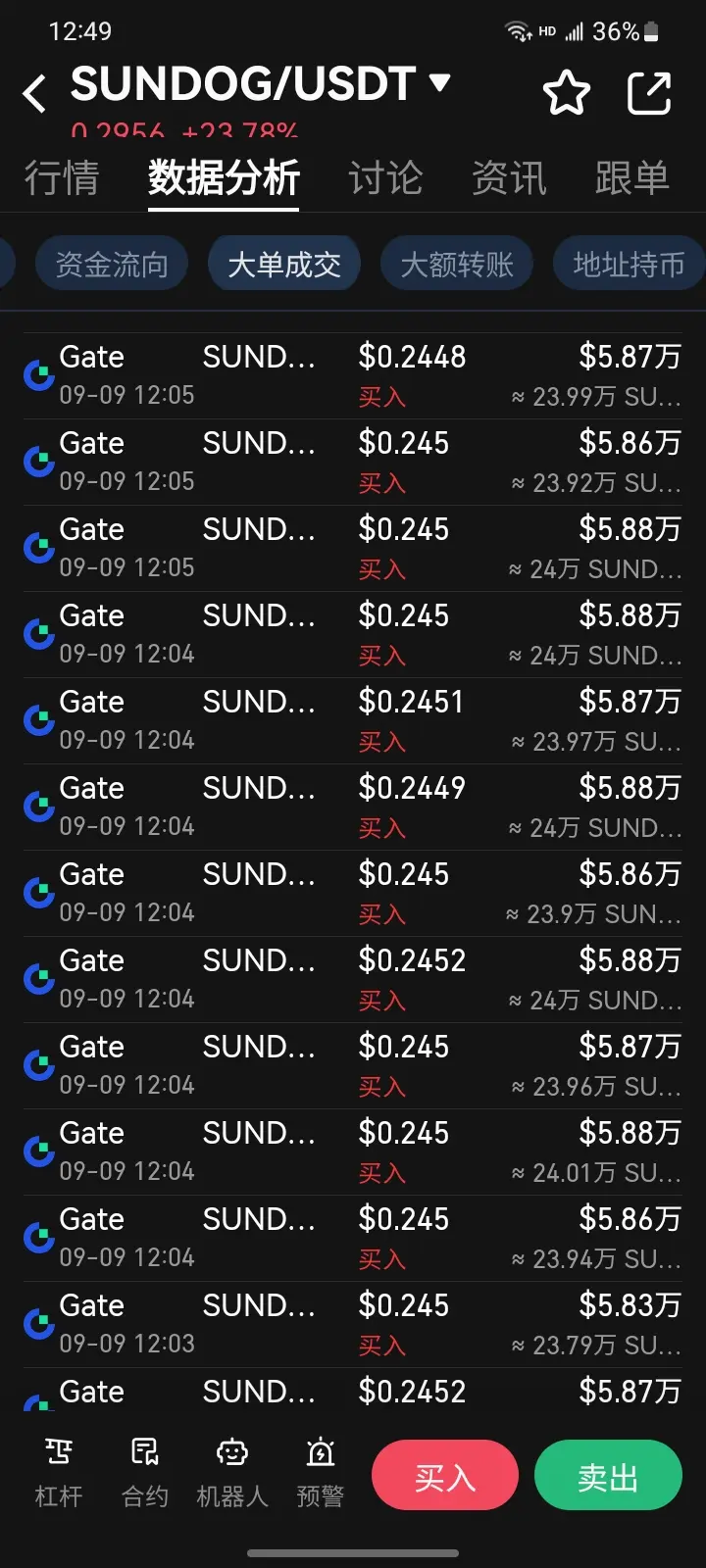Add SUNDOG/USDT to favorites with the star

566,94
